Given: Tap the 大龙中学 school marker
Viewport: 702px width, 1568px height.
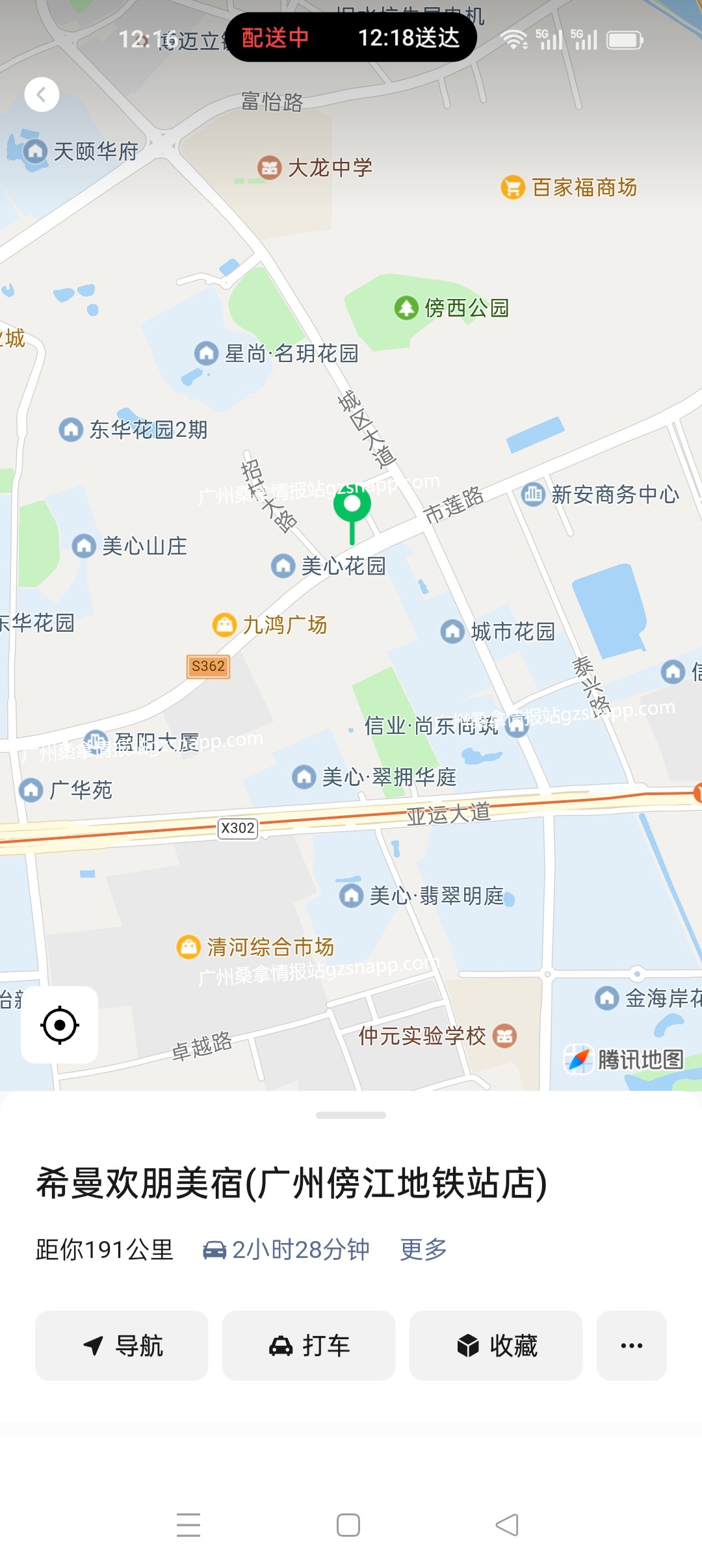Looking at the screenshot, I should [269, 168].
